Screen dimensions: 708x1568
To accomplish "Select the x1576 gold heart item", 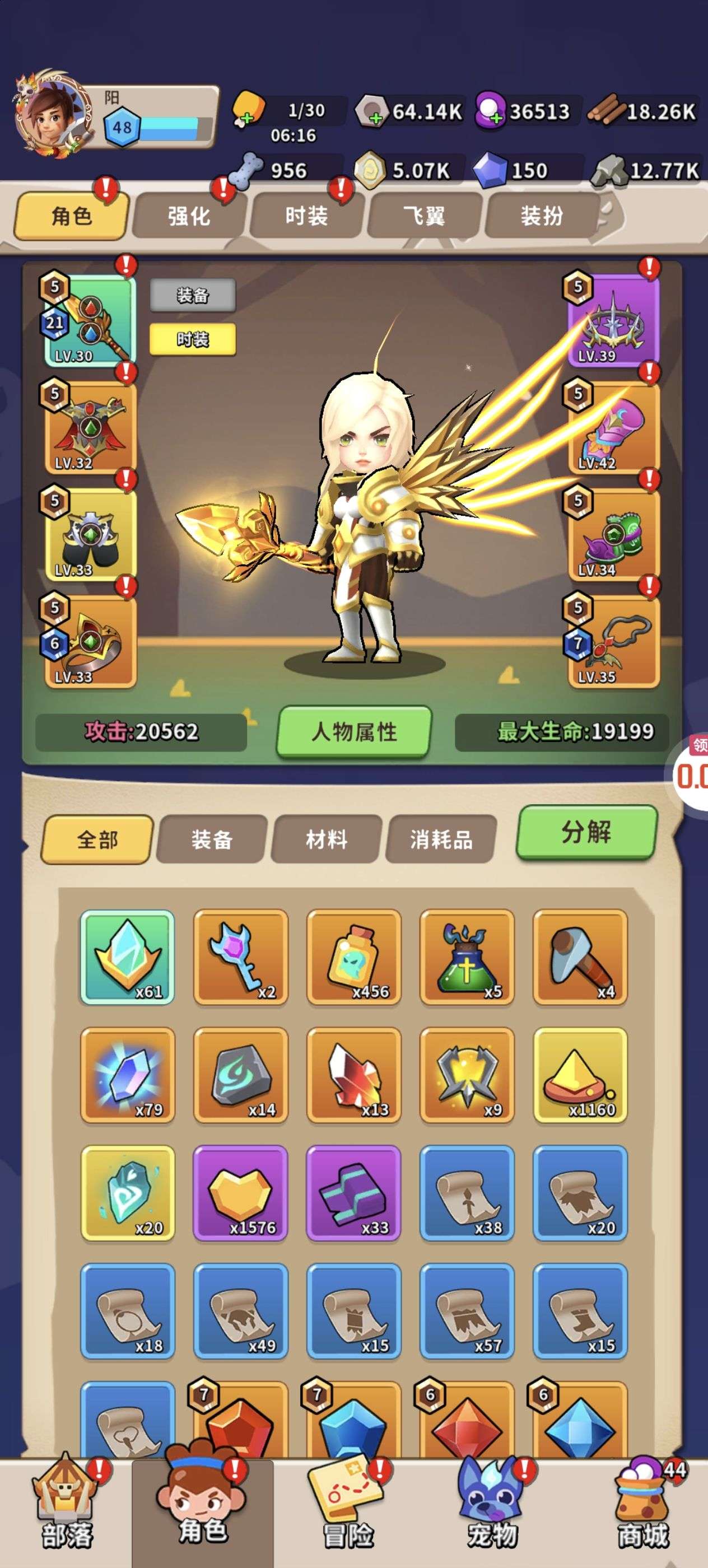I will coord(240,1193).
